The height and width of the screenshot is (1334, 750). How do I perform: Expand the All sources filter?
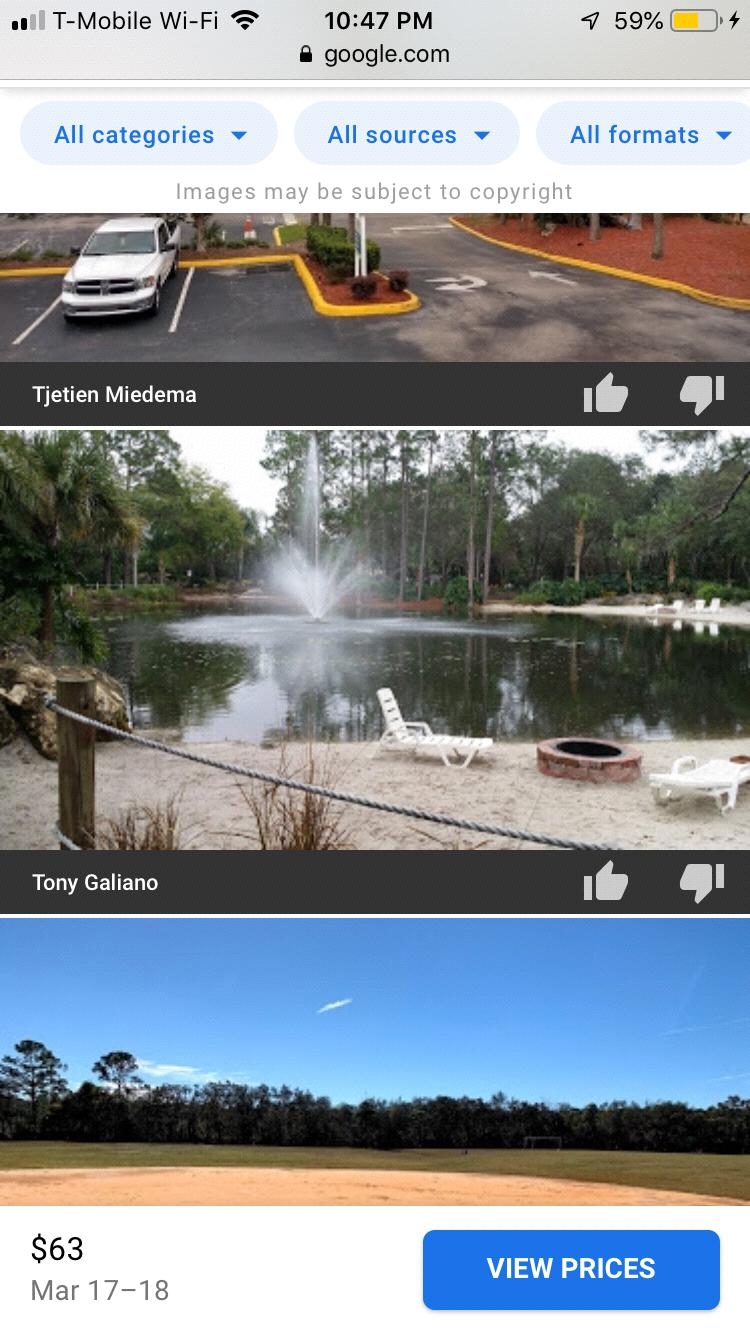point(407,135)
